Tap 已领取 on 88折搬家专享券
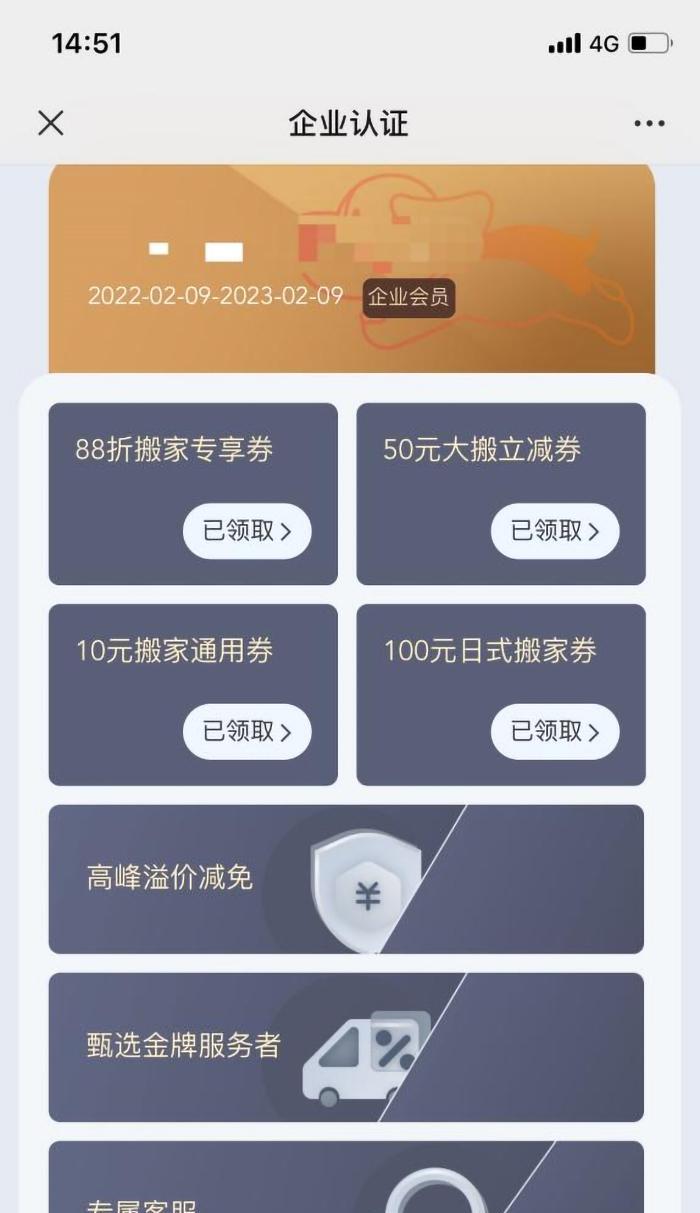The image size is (700, 1213). point(247,531)
